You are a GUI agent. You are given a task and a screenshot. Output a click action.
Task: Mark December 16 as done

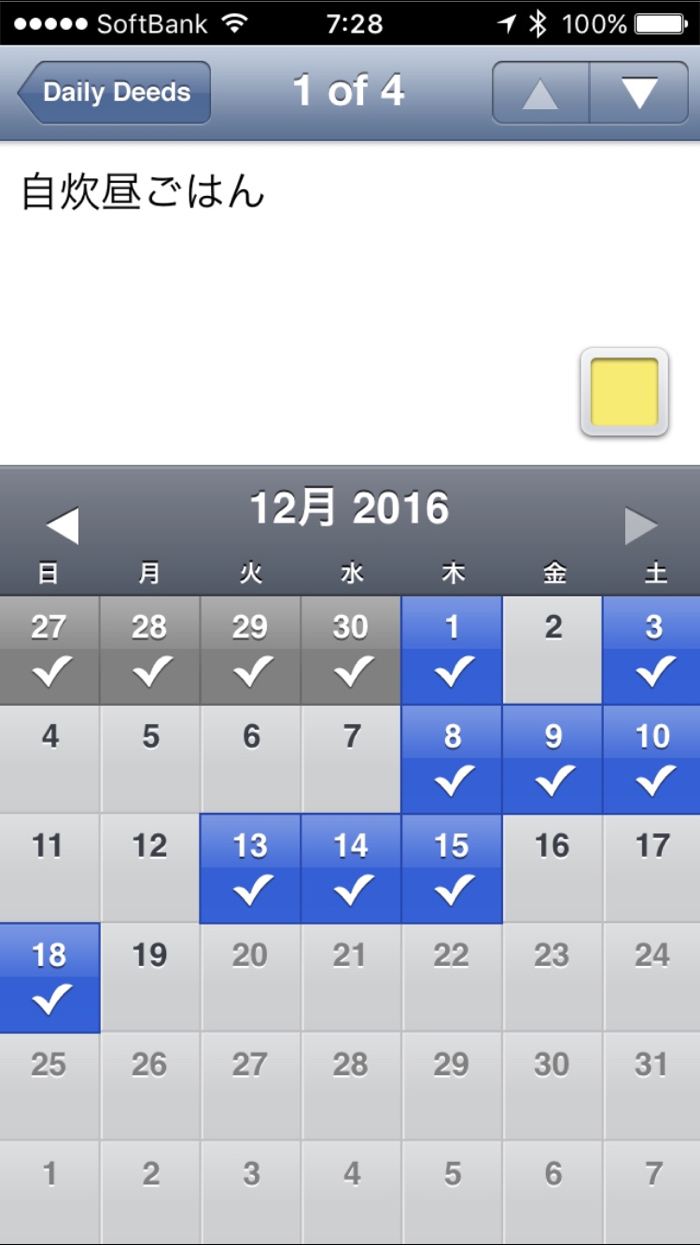[x=552, y=868]
